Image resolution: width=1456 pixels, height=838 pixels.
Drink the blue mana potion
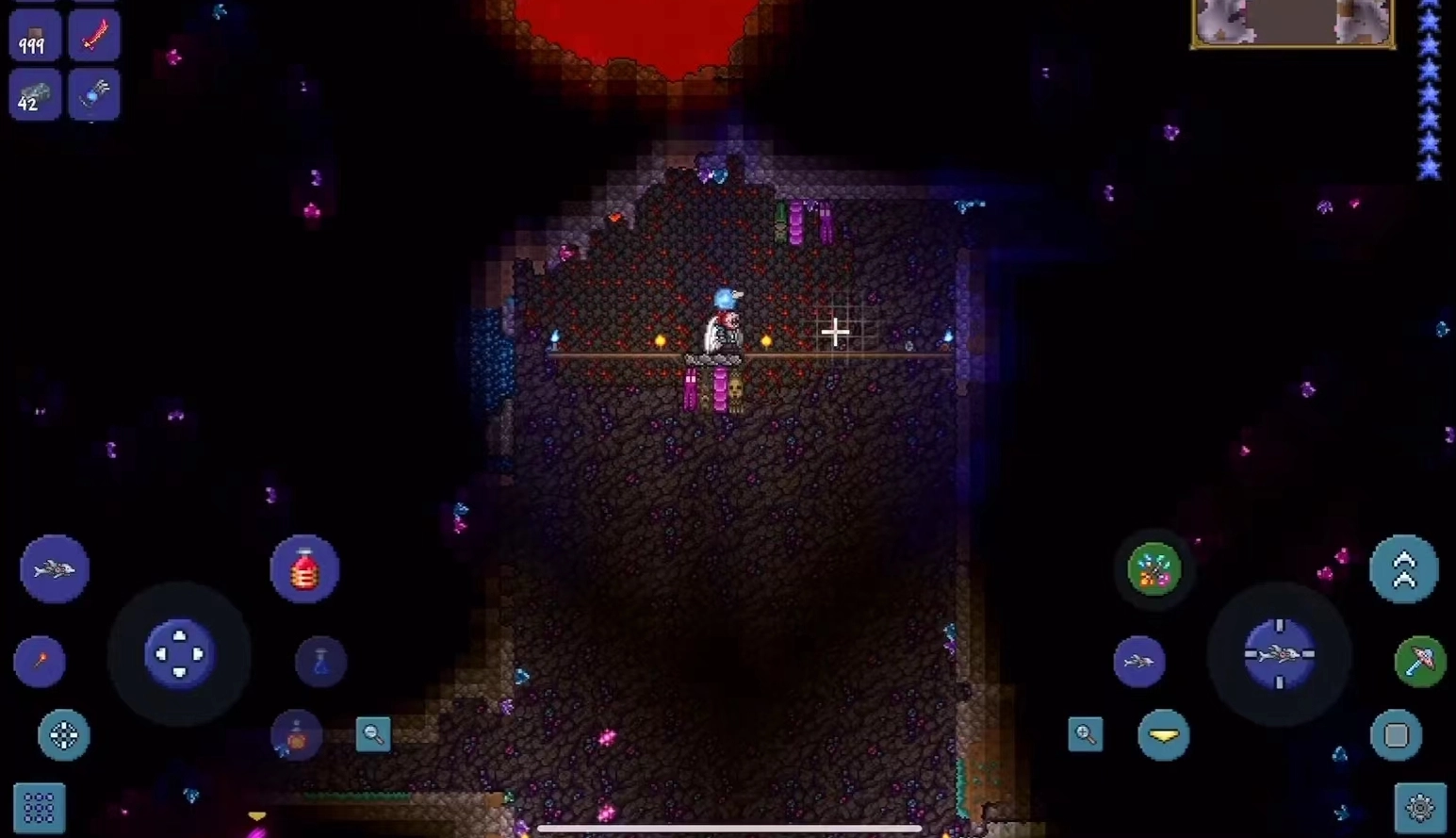pyautogui.click(x=320, y=661)
